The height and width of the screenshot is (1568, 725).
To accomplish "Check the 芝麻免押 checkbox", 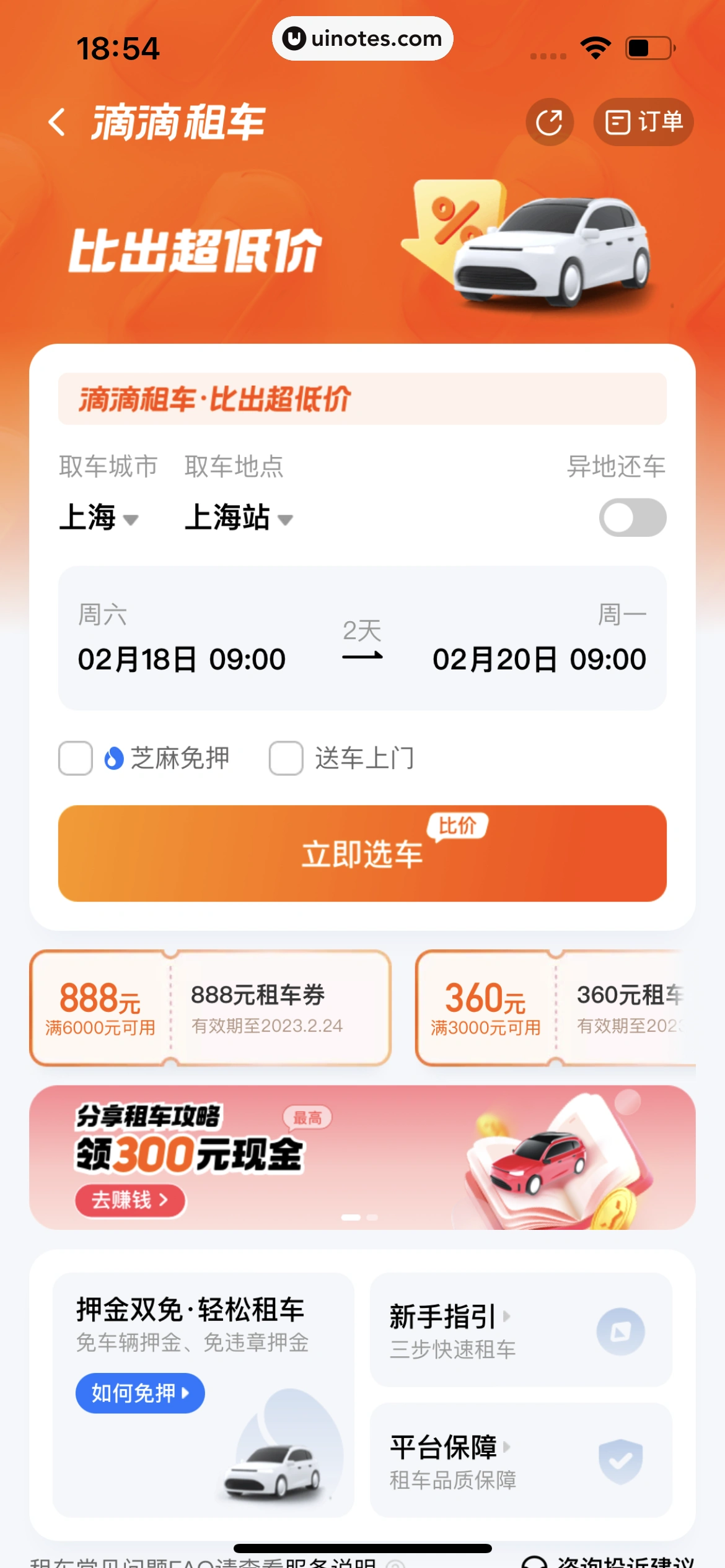I will (75, 758).
